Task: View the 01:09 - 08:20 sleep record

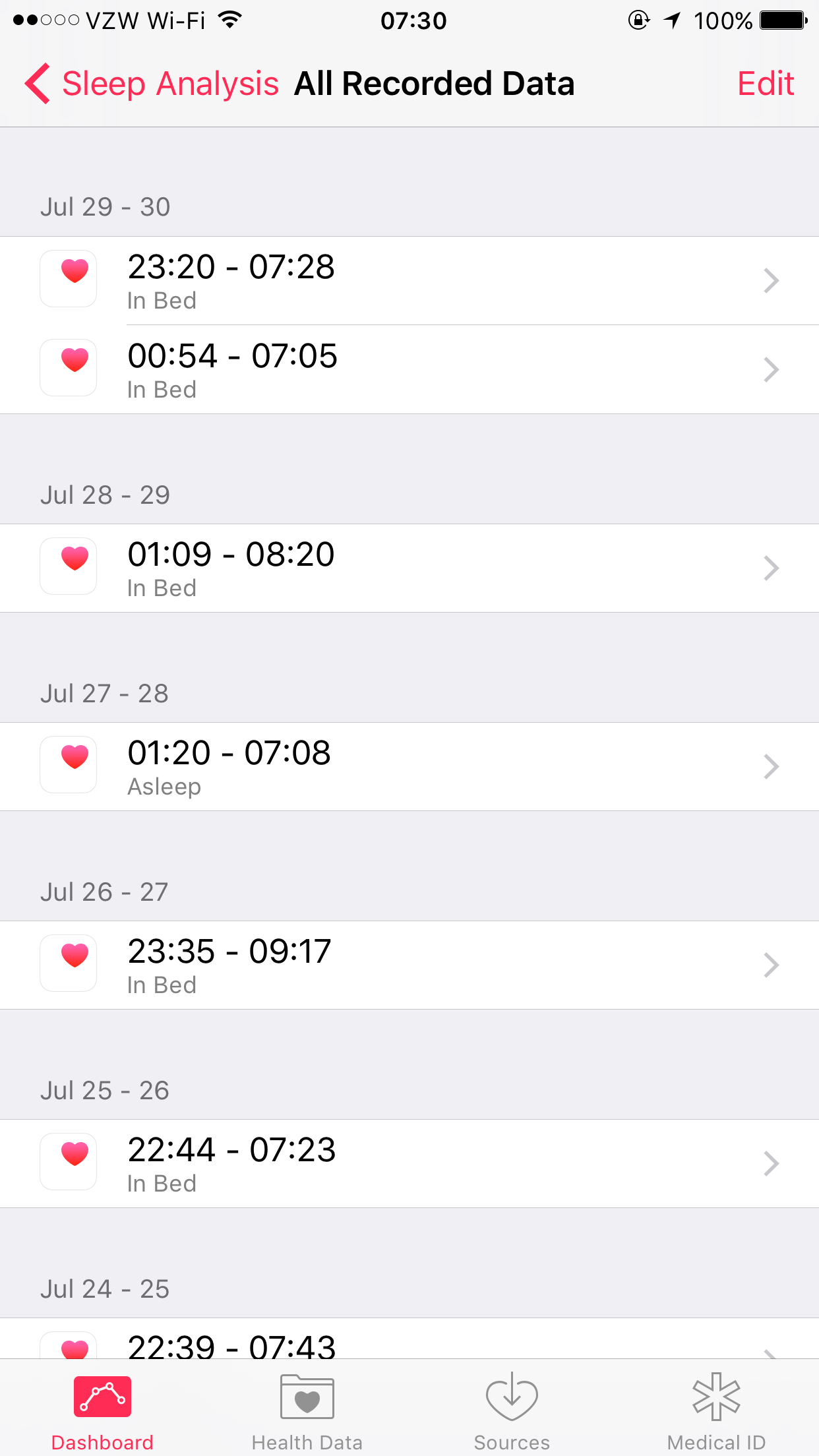Action: coord(409,568)
